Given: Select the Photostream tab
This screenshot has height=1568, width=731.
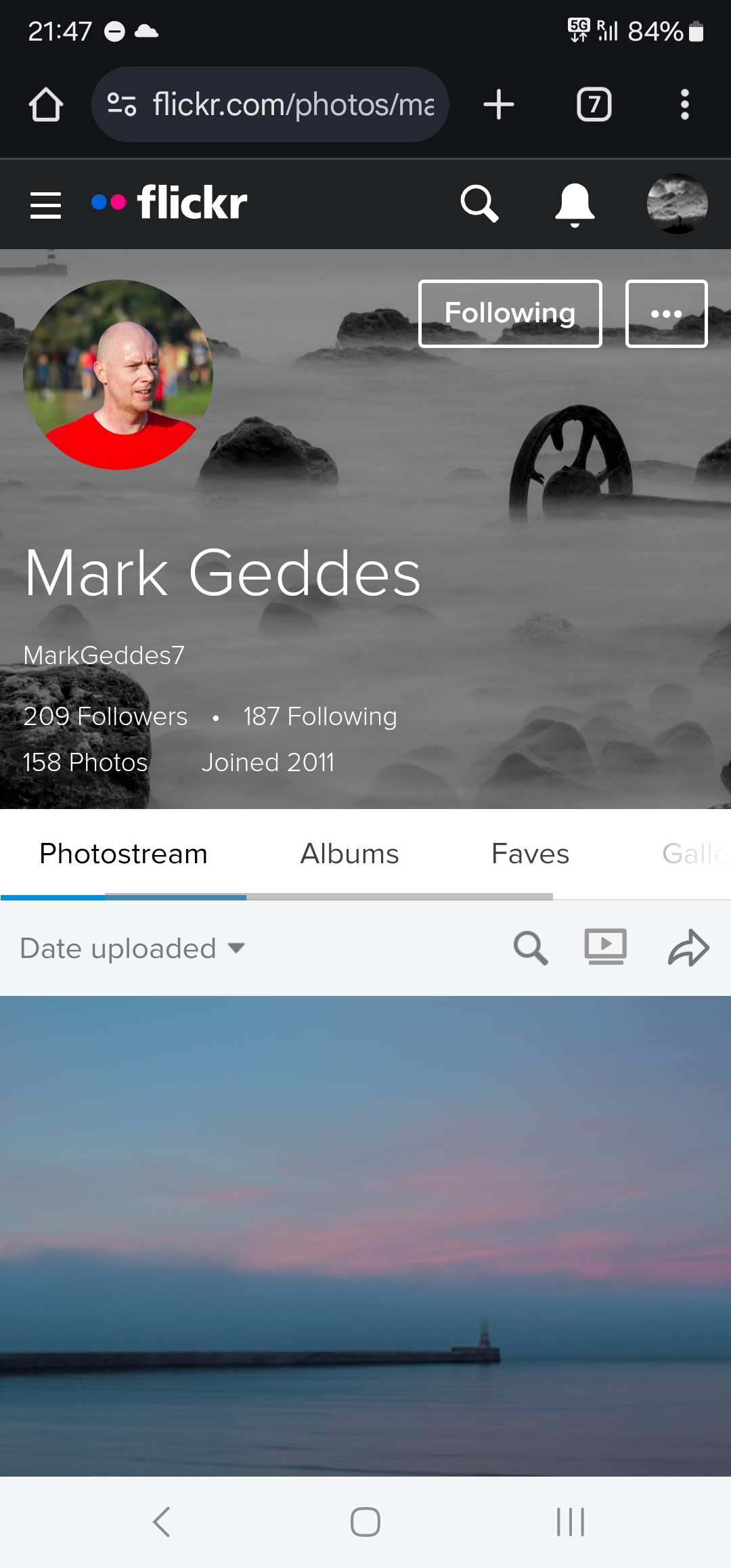Looking at the screenshot, I should pyautogui.click(x=123, y=854).
